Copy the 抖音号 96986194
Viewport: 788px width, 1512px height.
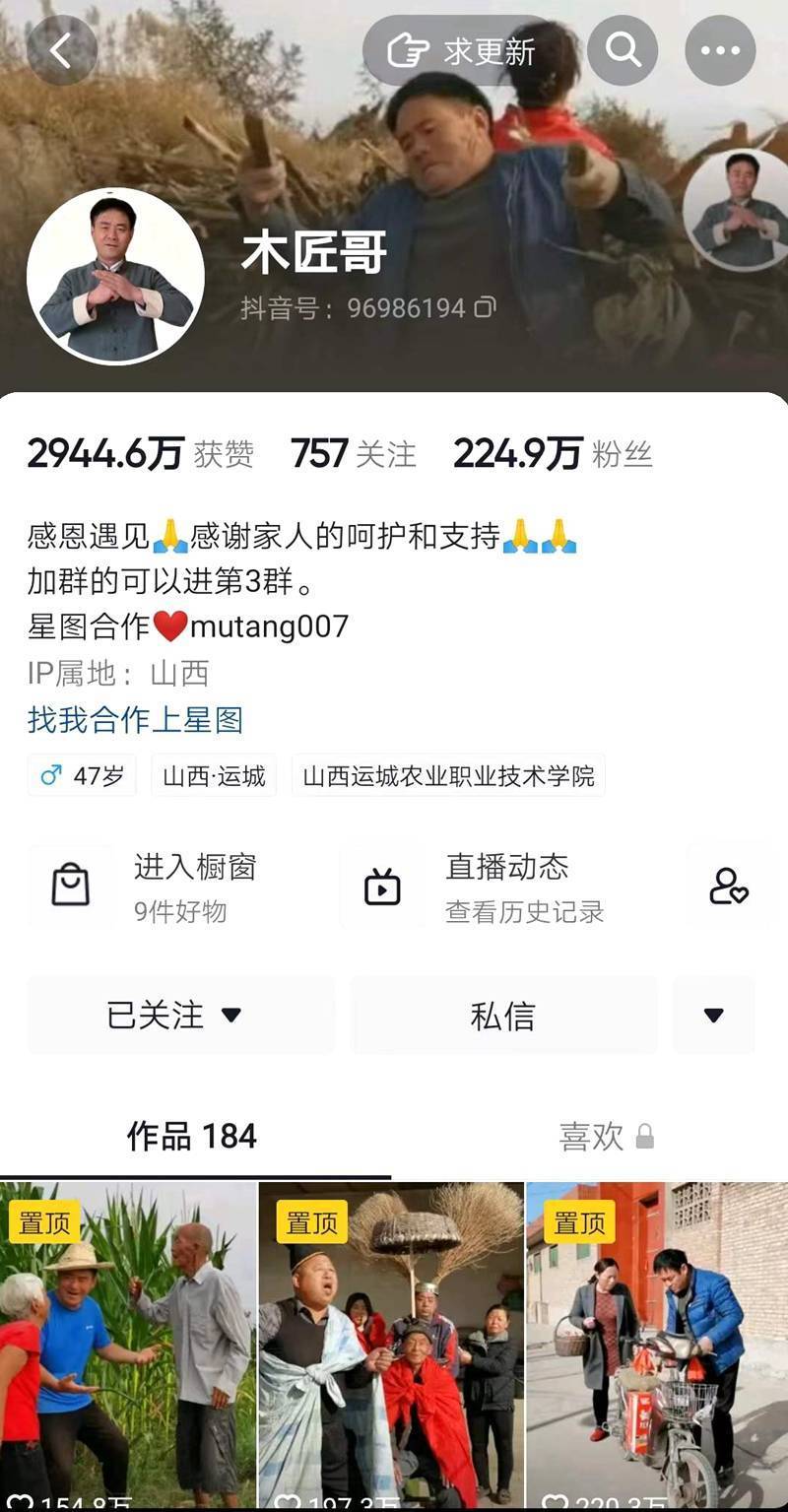[485, 308]
